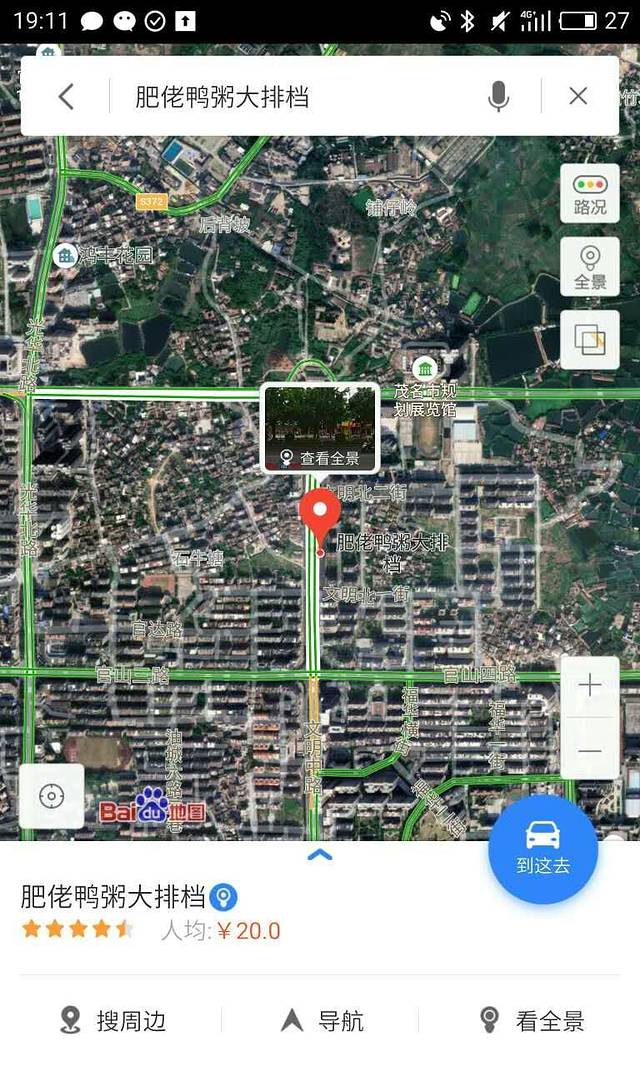Search nearby with 搜周边
640x1066 pixels.
pyautogui.click(x=112, y=1021)
